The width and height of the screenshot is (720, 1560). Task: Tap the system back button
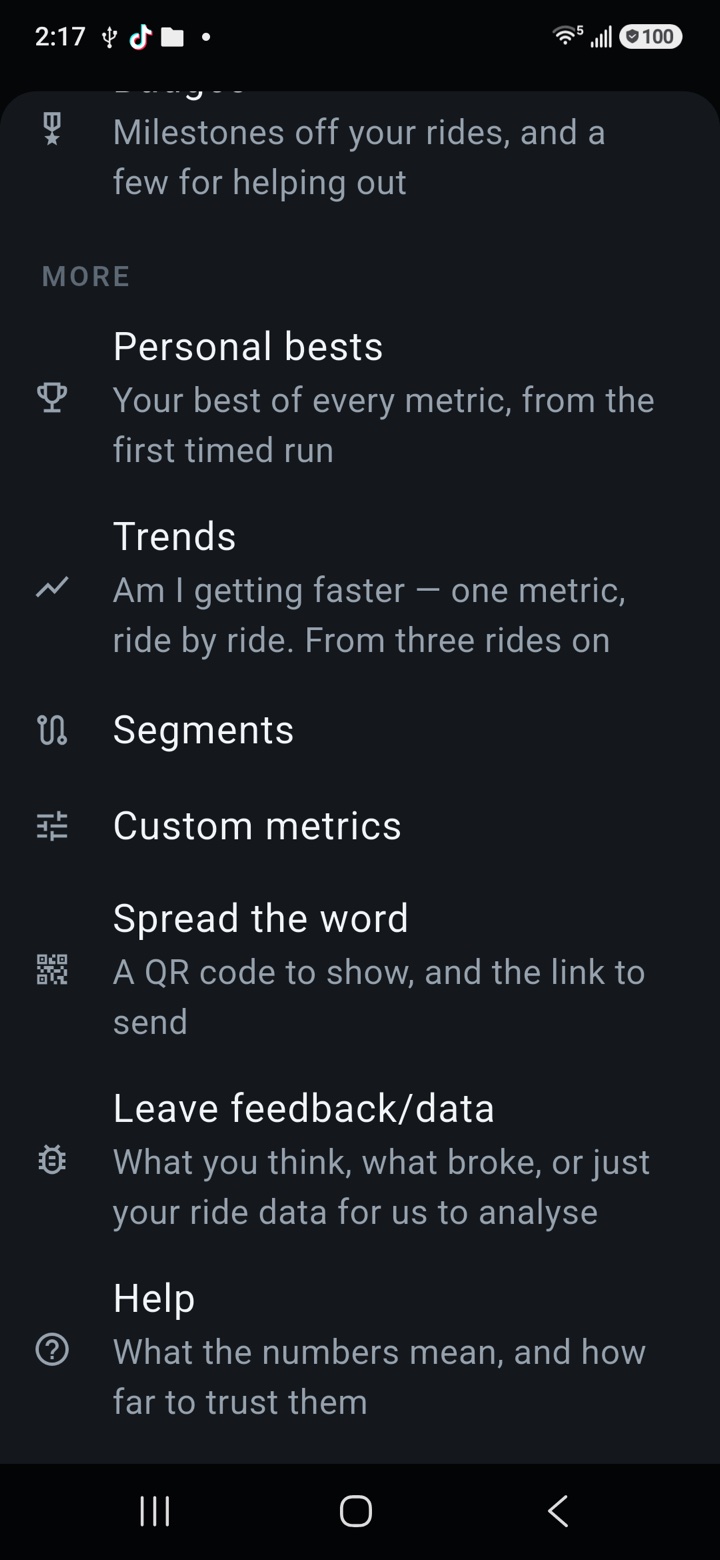(558, 1511)
